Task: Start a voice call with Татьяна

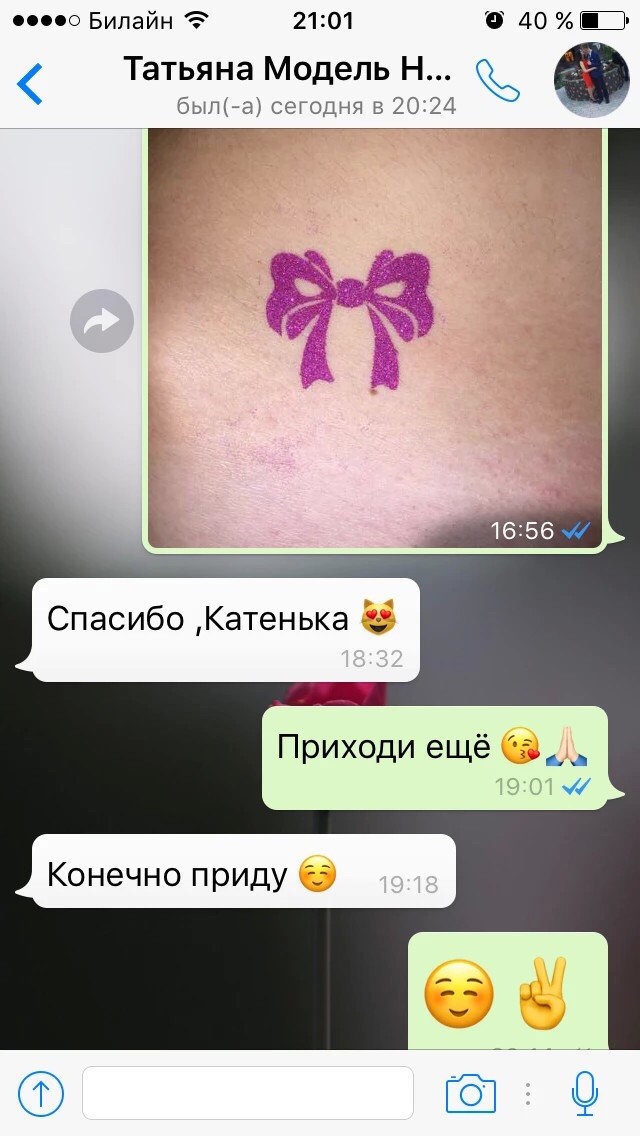Action: click(x=497, y=82)
